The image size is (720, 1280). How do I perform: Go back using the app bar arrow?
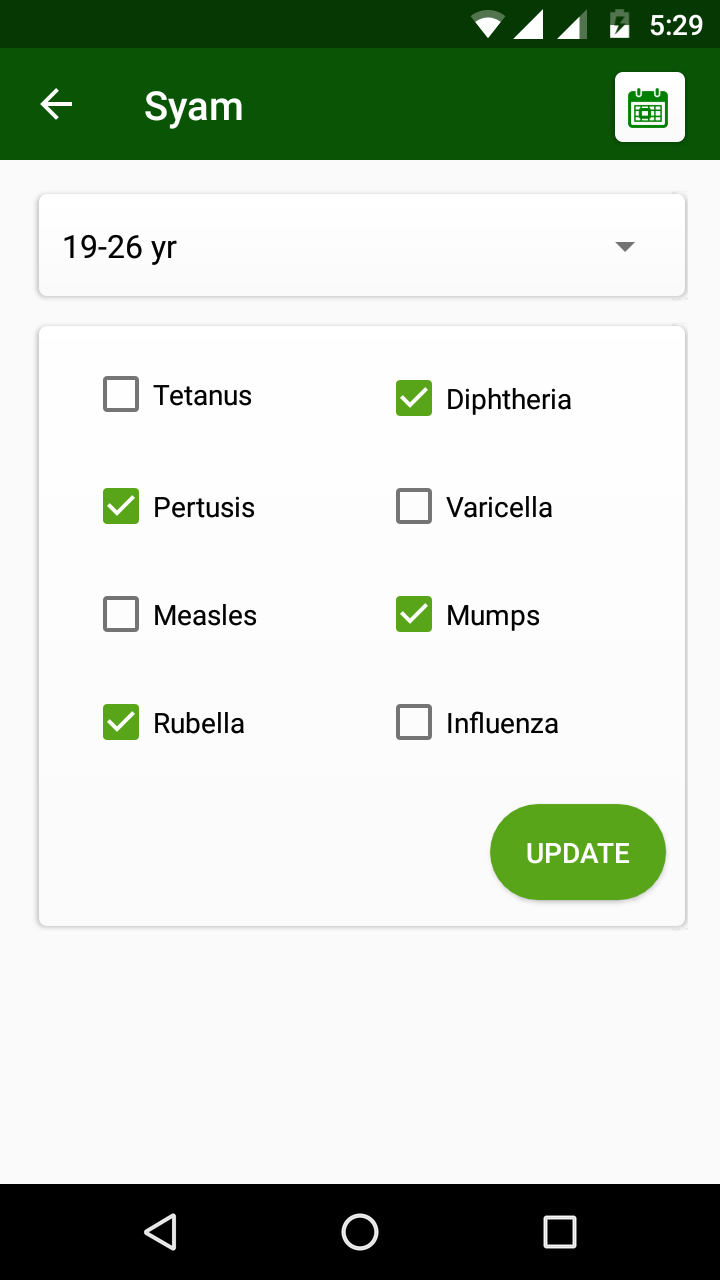56,104
